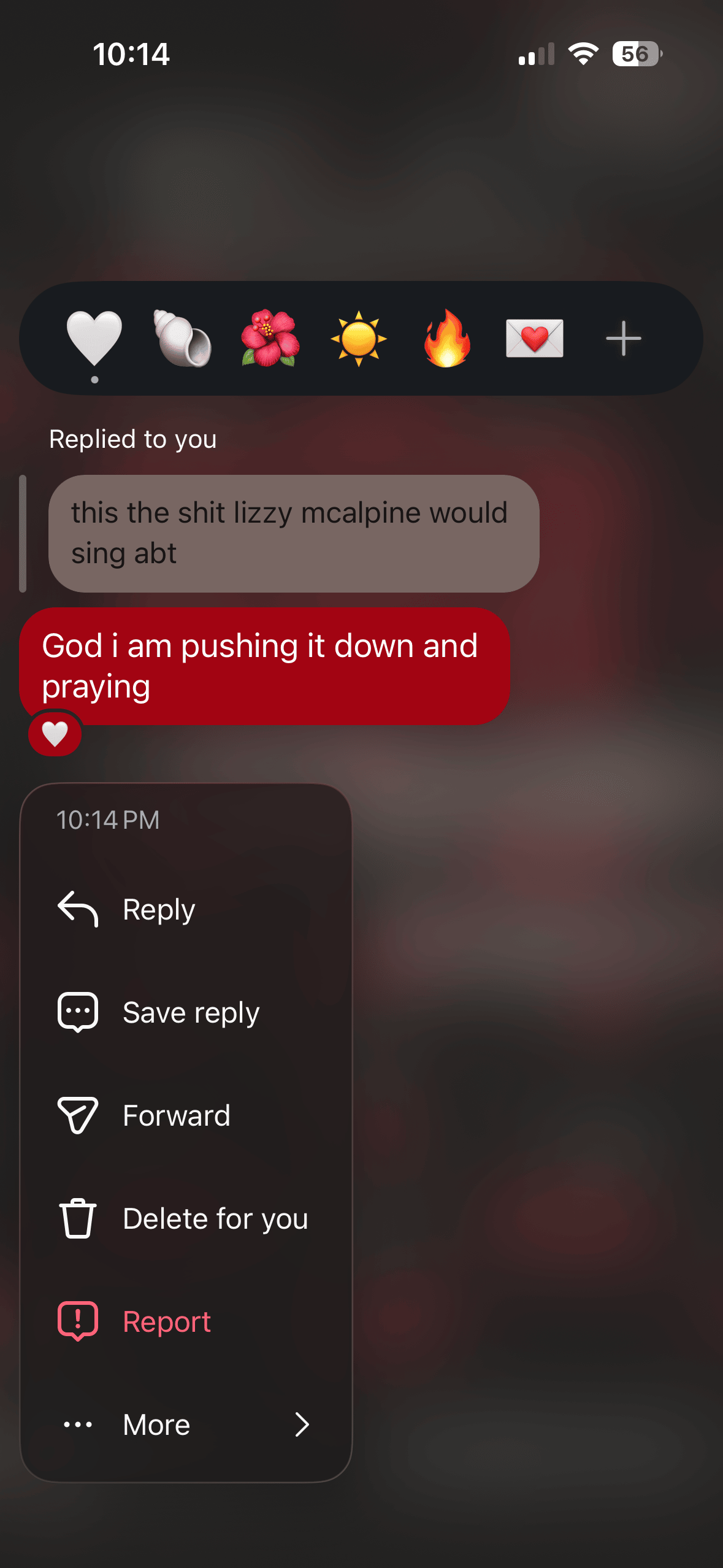Expand the More options row
The image size is (723, 1568).
186,1424
